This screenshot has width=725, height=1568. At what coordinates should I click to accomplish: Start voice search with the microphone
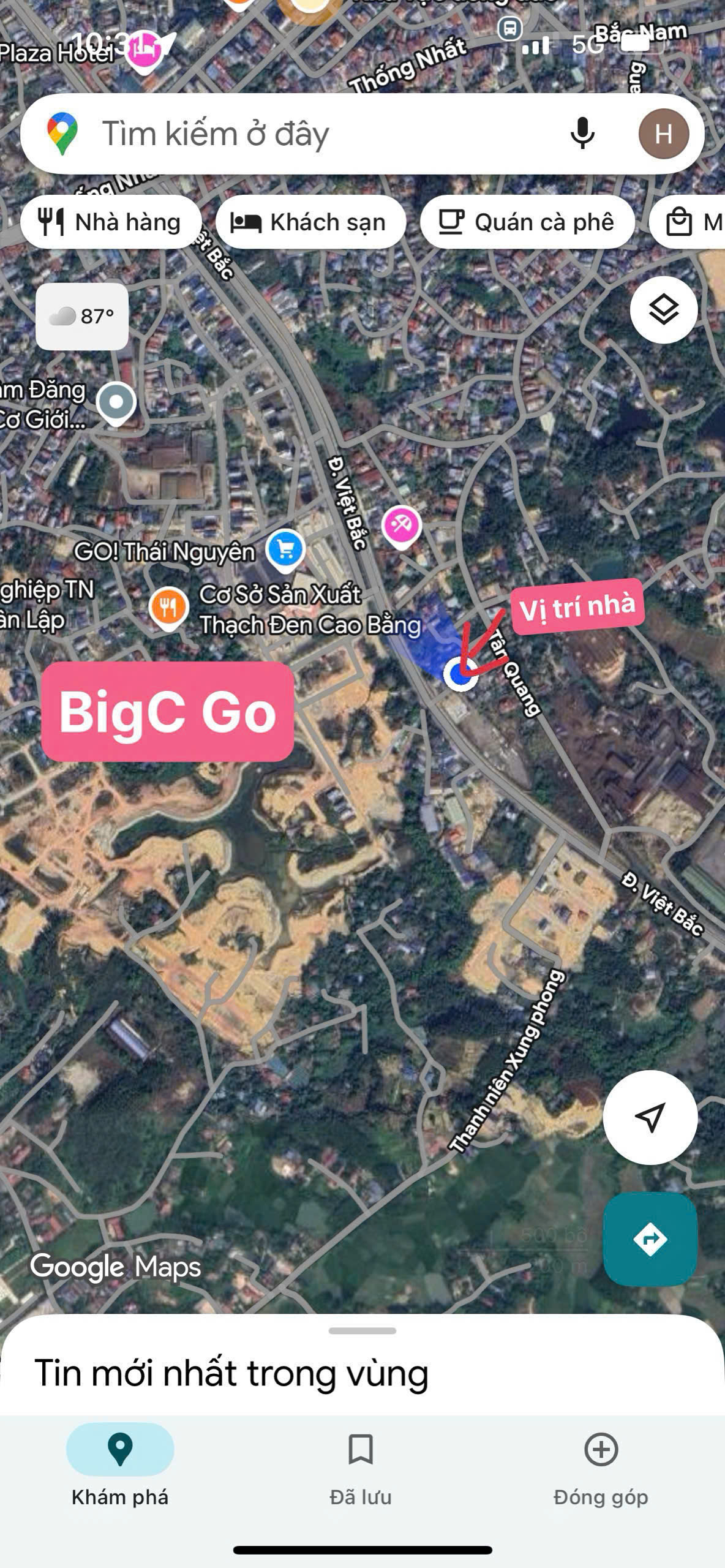pyautogui.click(x=582, y=133)
